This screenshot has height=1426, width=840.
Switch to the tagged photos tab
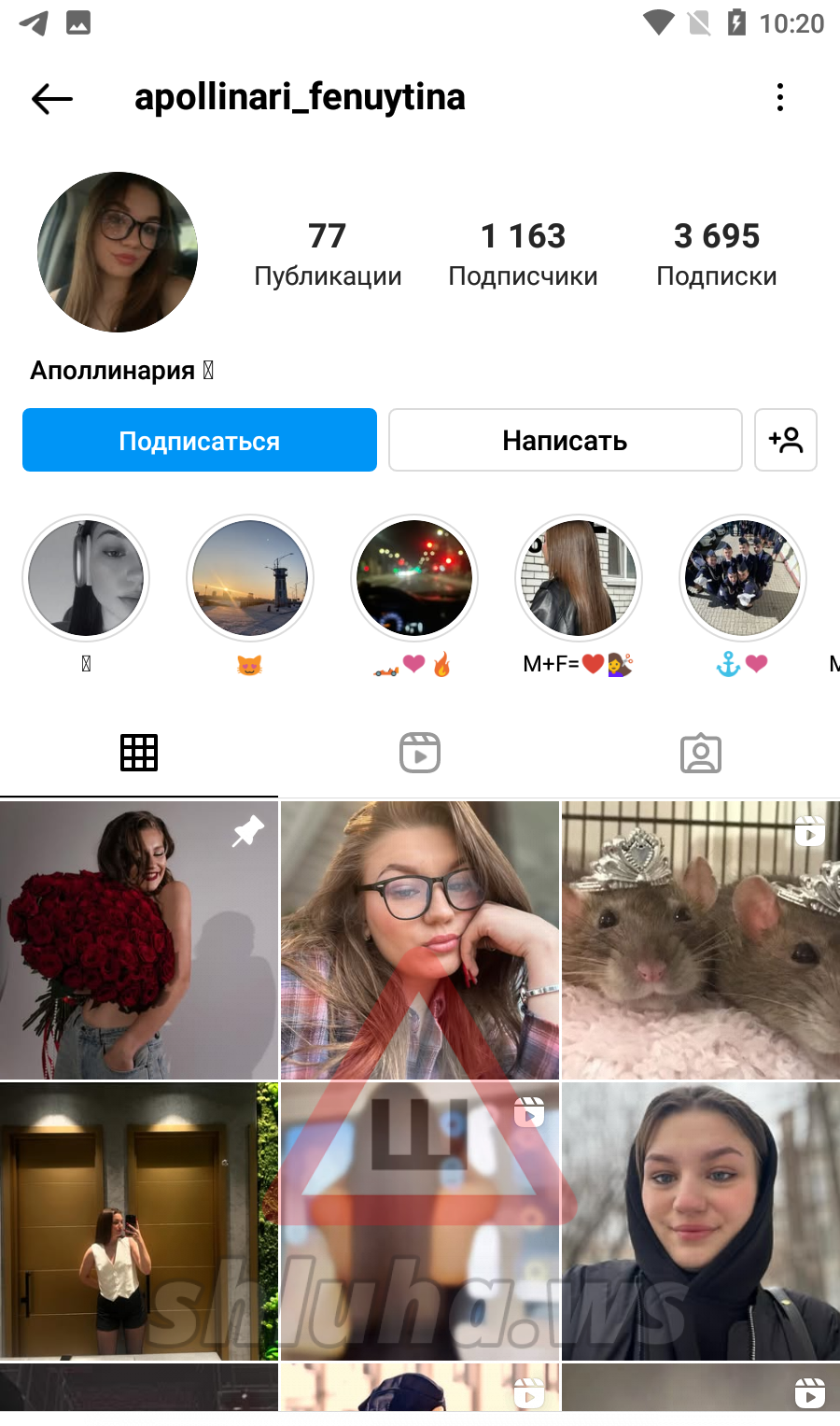click(701, 753)
